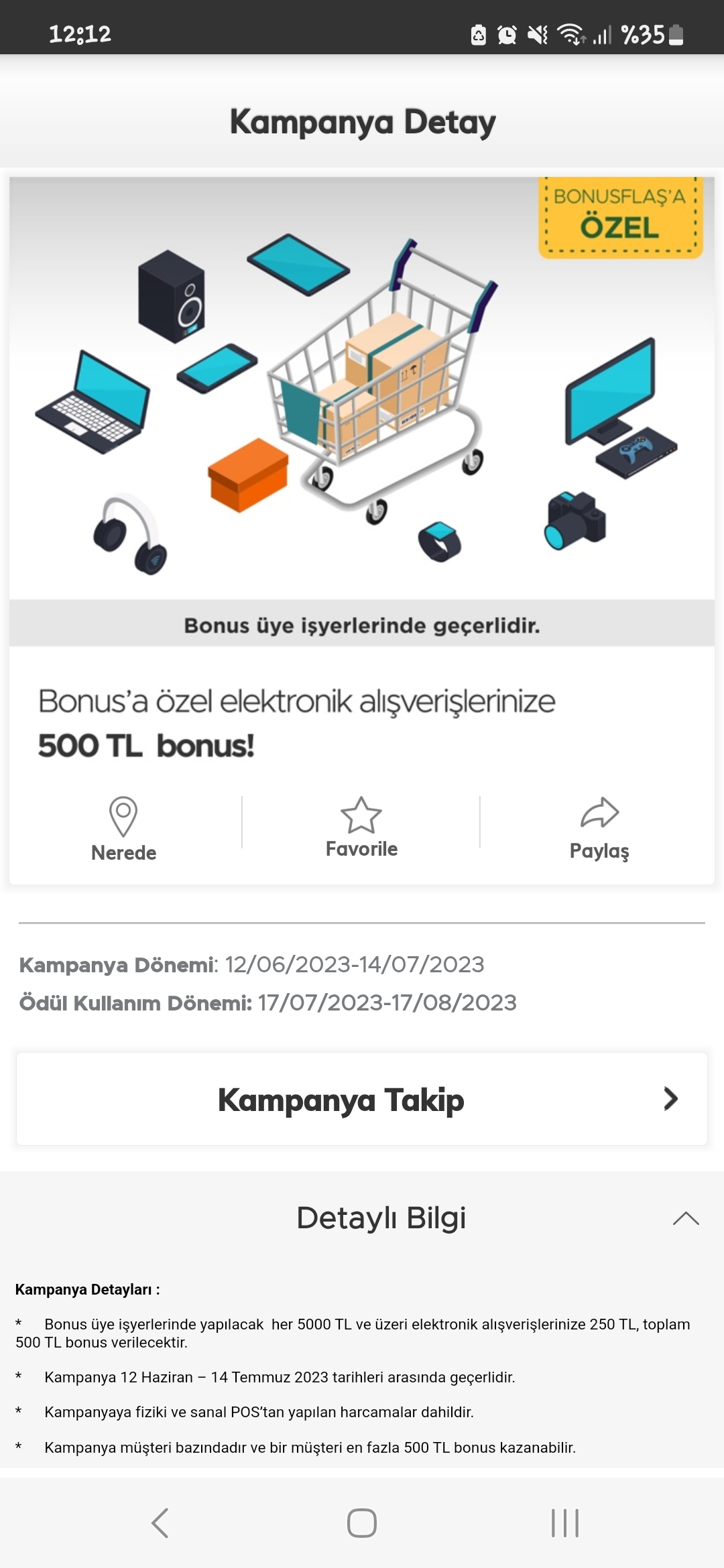724x1568 pixels.
Task: Add this campaign to favorites with Favorile
Action: pyautogui.click(x=361, y=827)
